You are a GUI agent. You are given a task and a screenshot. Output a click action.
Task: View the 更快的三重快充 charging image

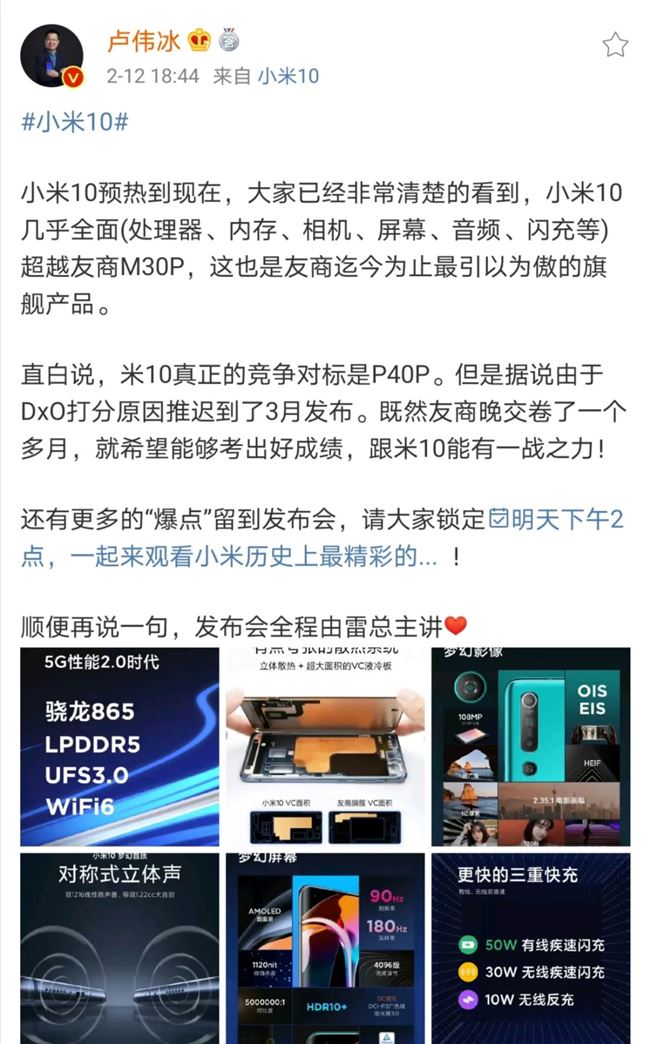click(530, 946)
